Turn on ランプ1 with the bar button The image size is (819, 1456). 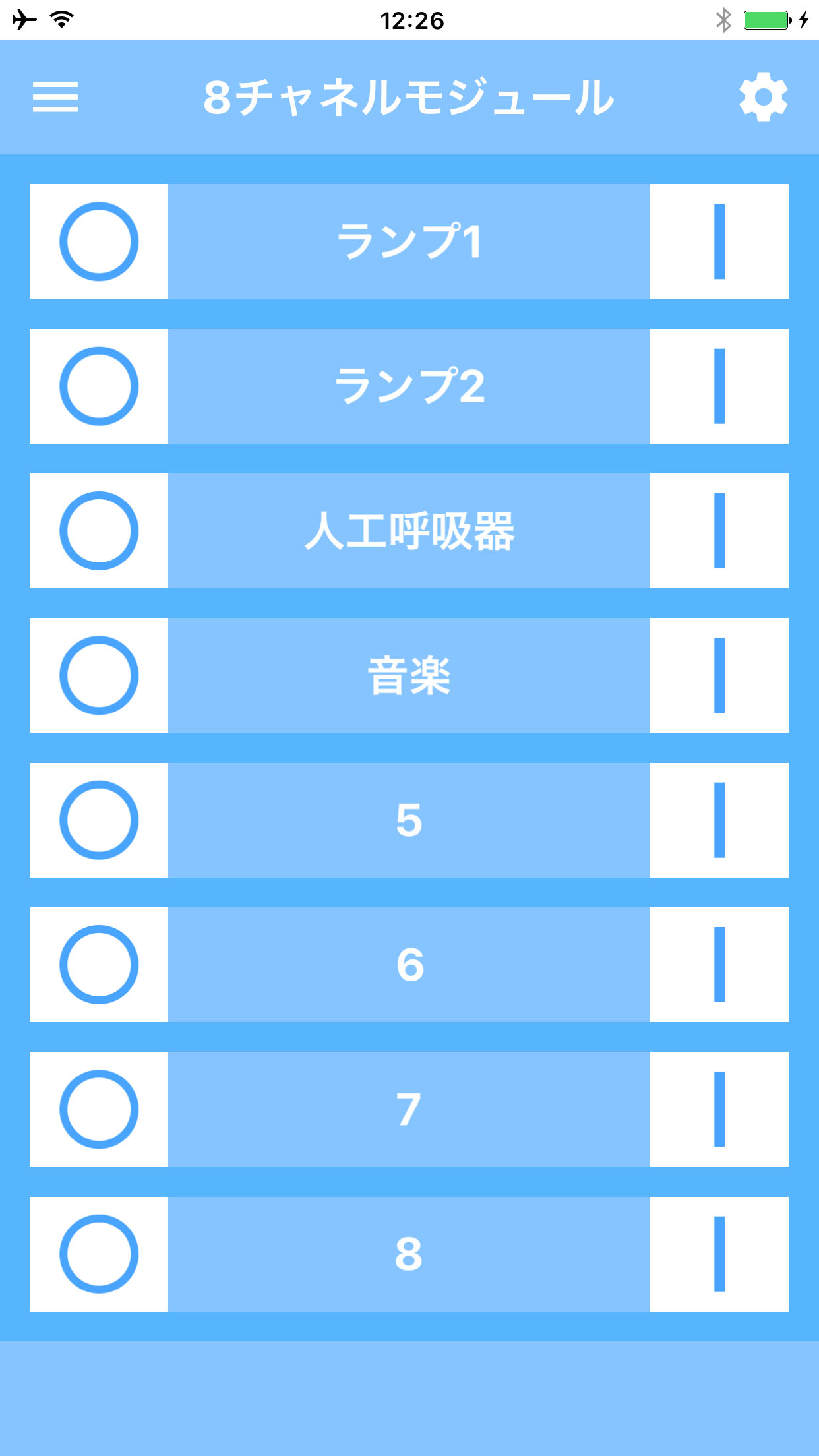[719, 241]
